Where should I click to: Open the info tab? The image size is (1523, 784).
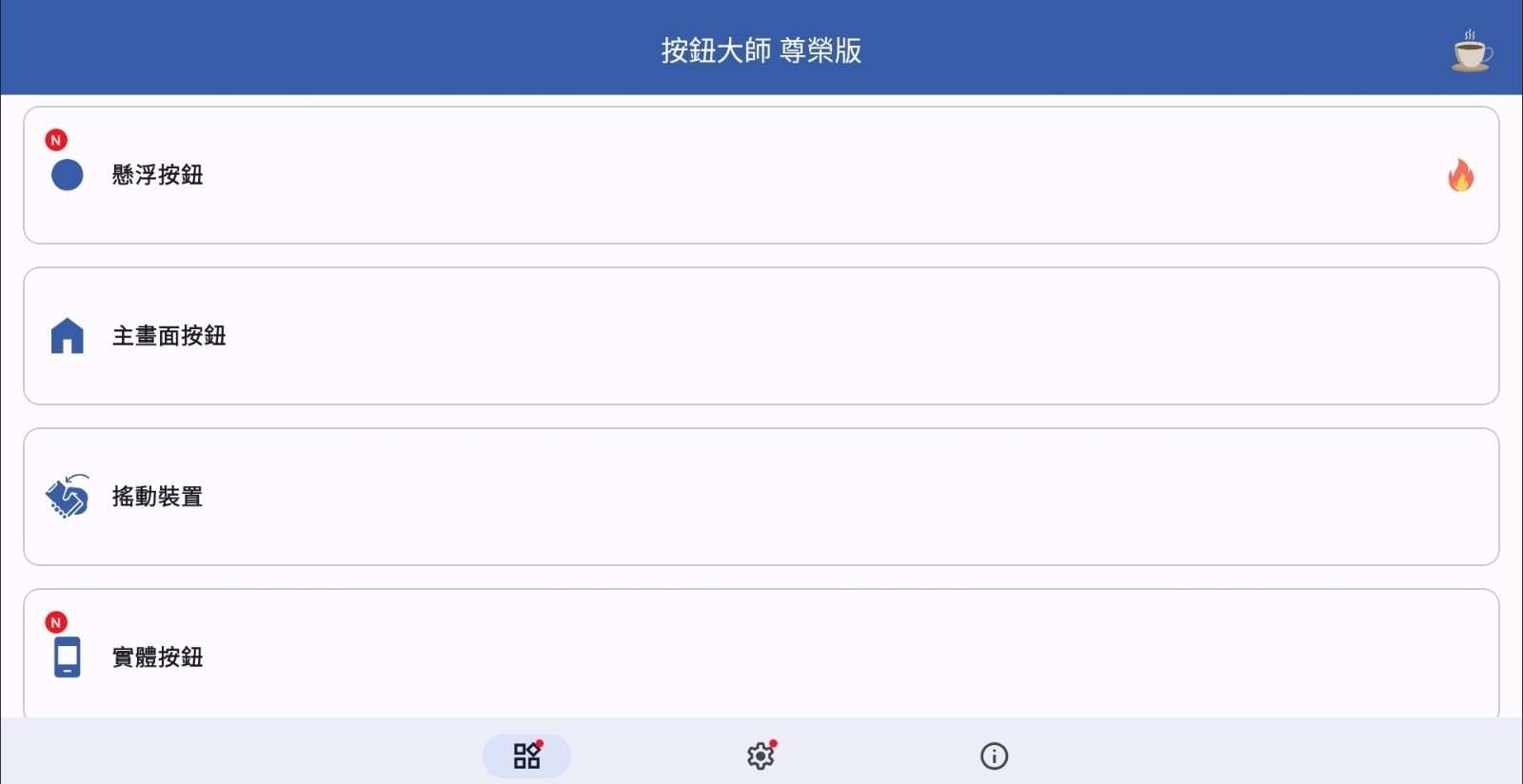[994, 756]
